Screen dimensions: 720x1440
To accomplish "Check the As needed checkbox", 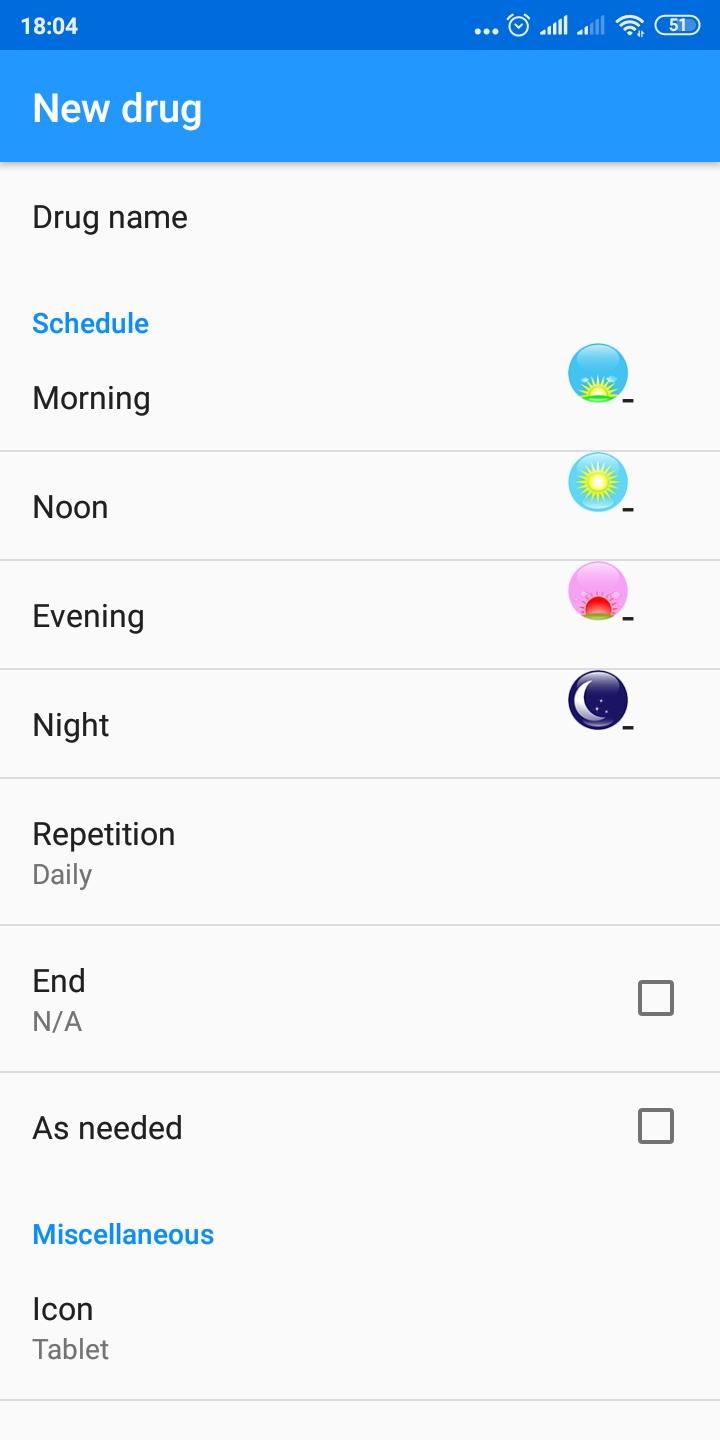I will [x=655, y=1126].
